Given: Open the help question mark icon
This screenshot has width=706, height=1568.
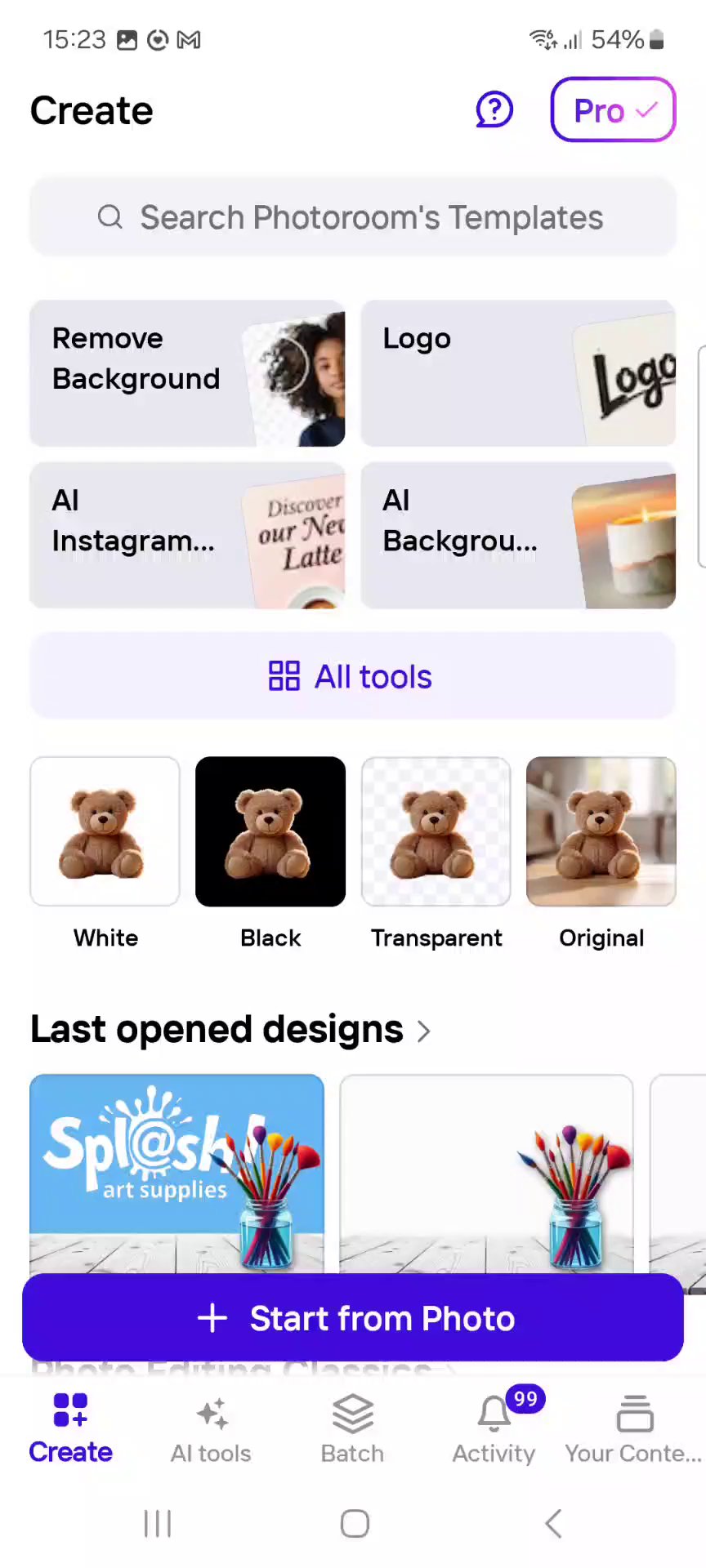Looking at the screenshot, I should point(494,109).
